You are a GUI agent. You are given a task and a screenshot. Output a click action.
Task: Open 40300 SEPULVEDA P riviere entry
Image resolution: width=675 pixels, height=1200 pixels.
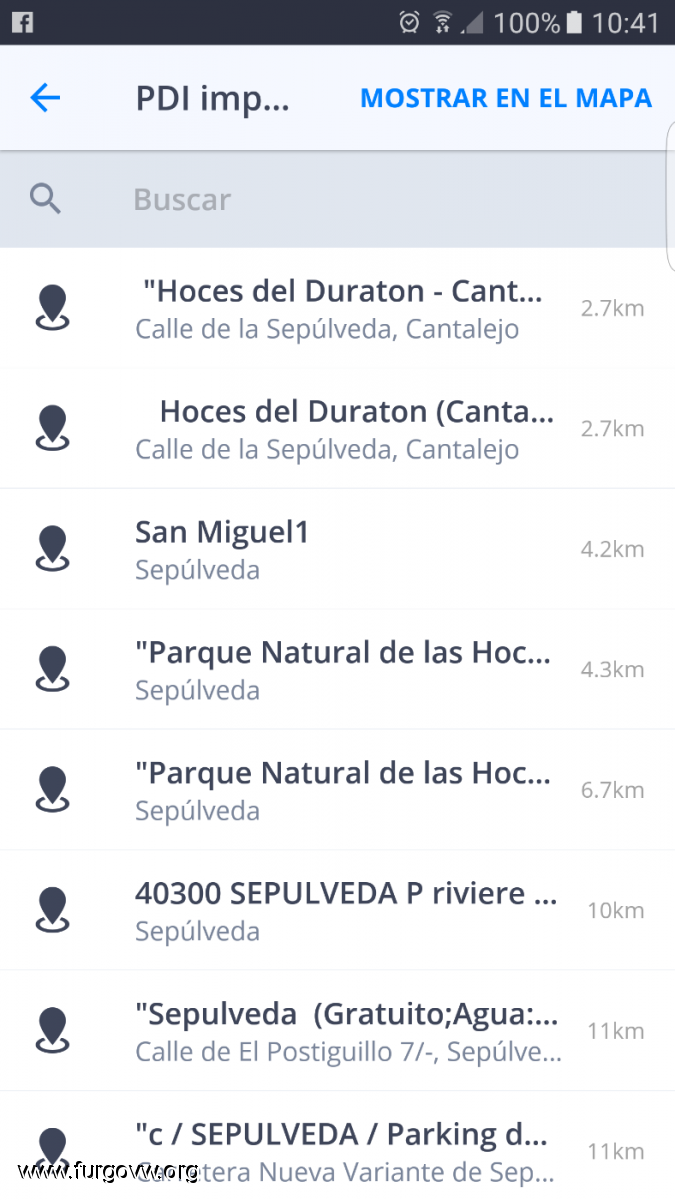337,910
